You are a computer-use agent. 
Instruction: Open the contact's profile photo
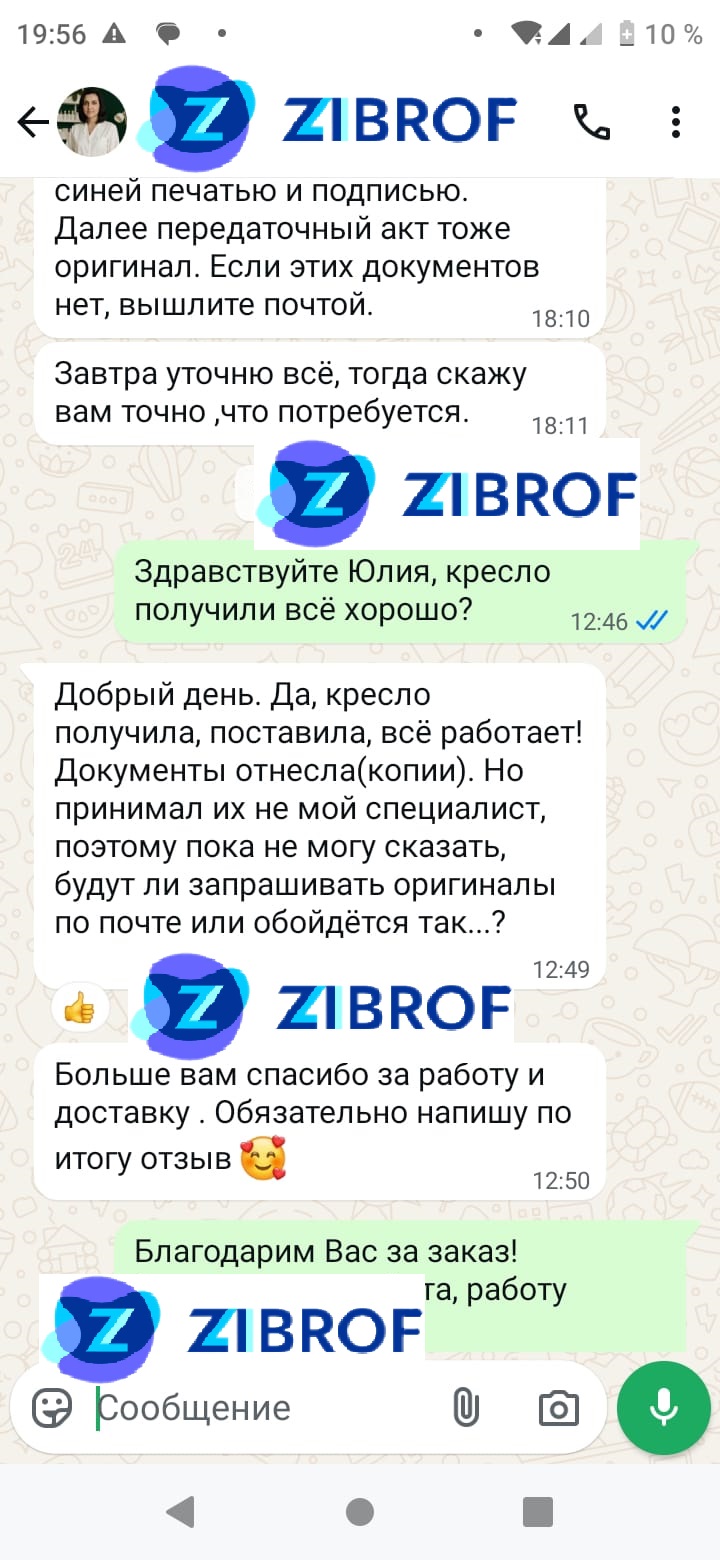click(x=94, y=122)
